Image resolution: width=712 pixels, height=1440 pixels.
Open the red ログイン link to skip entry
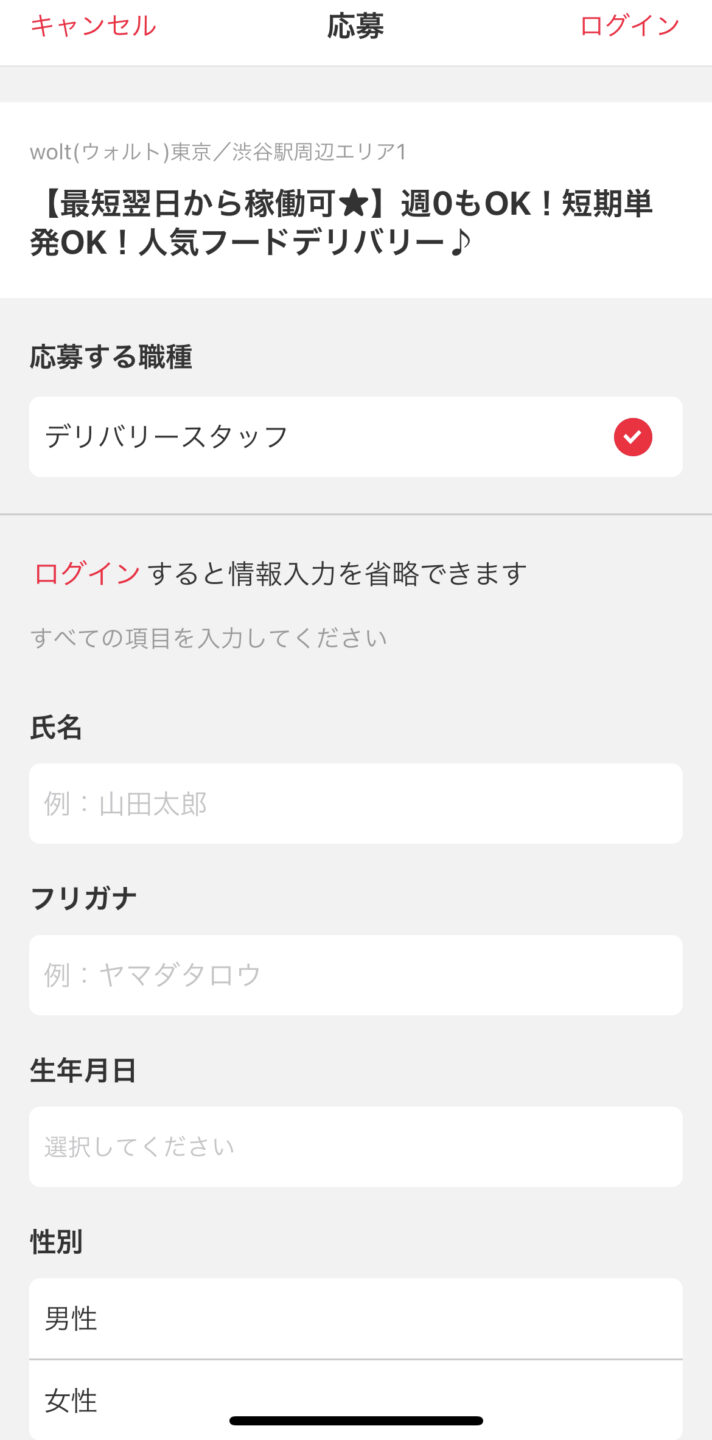click(87, 573)
